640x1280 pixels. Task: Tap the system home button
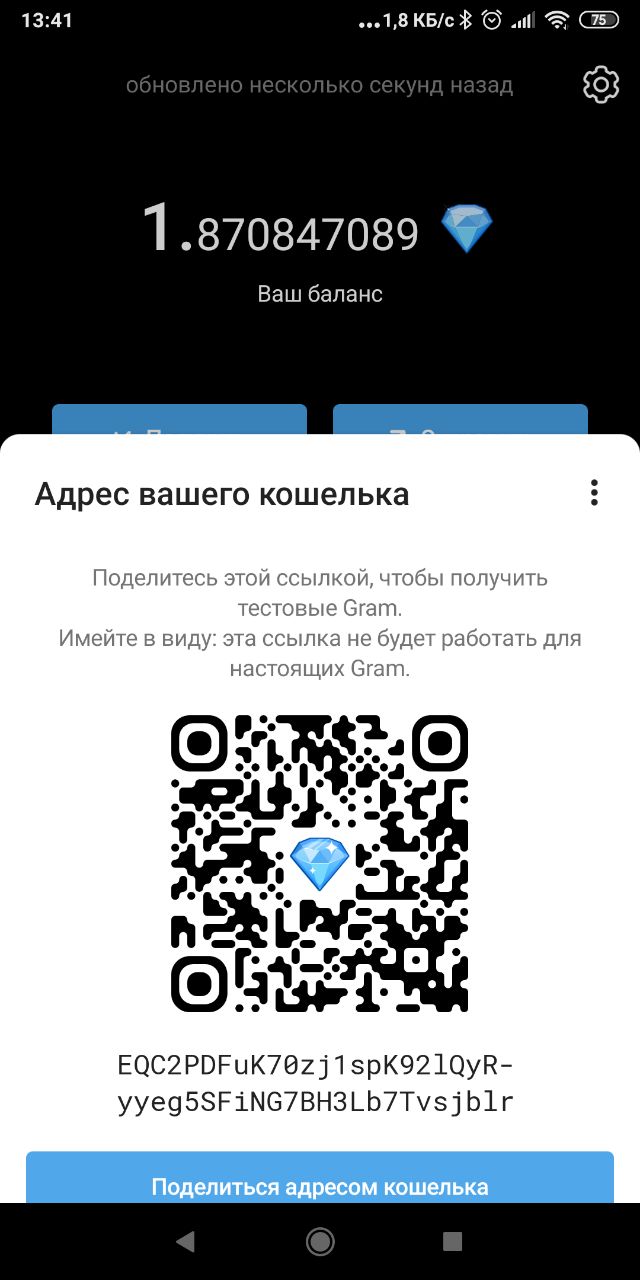pyautogui.click(x=320, y=1241)
